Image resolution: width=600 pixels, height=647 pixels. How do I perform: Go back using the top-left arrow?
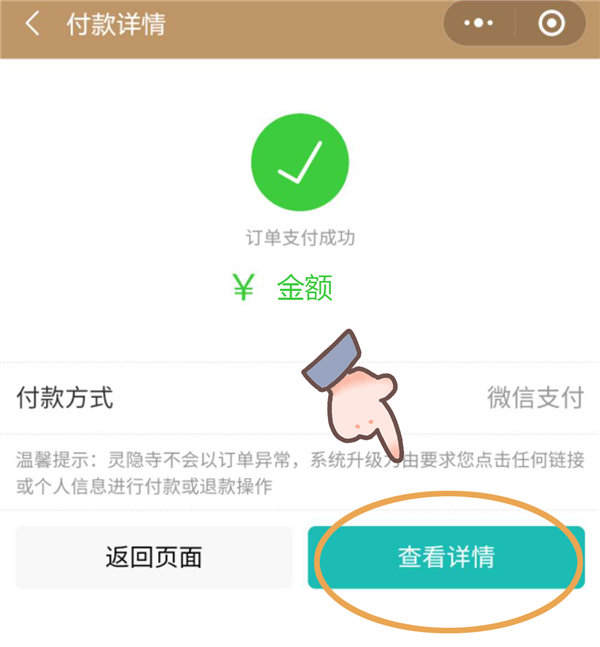33,24
